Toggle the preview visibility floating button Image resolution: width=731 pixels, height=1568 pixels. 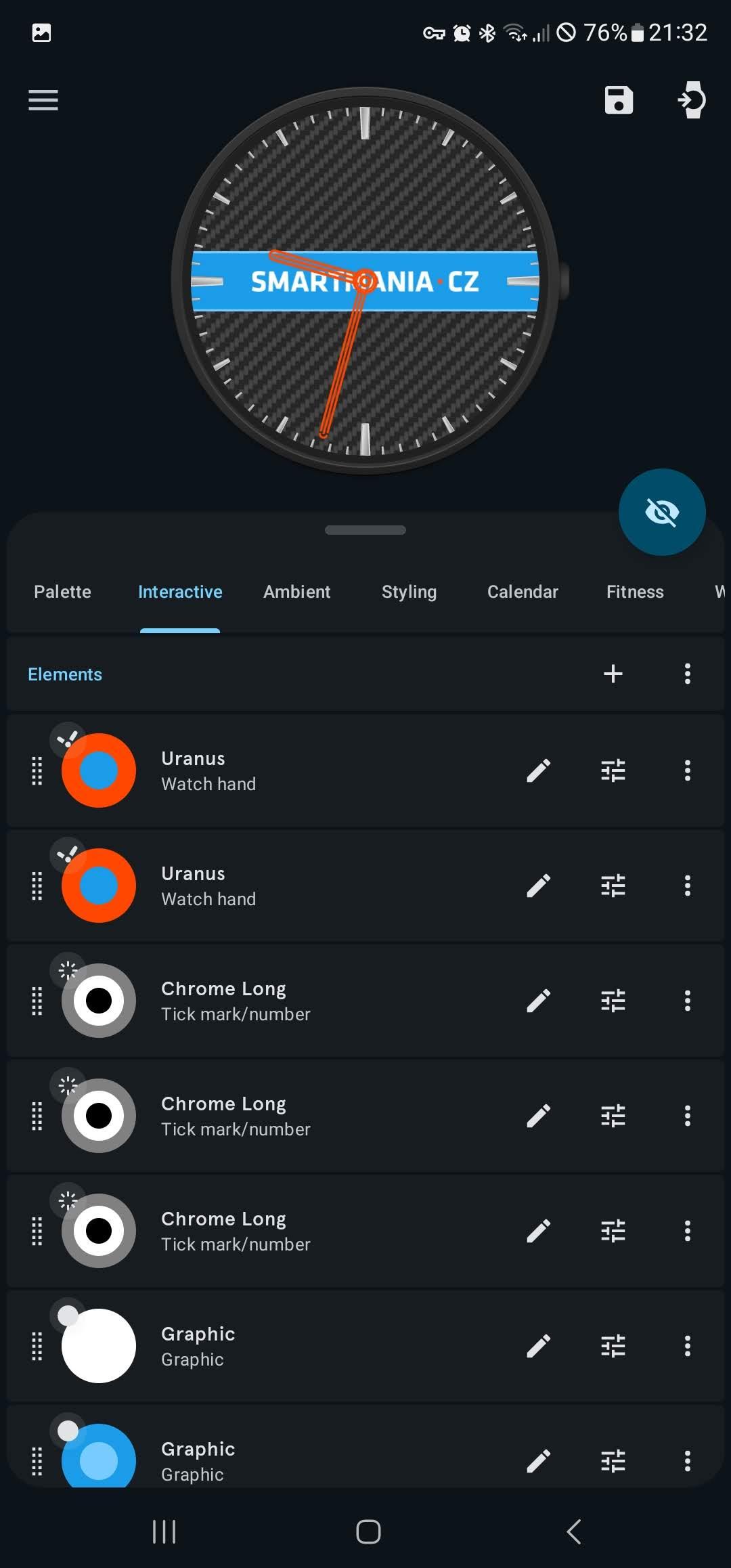point(662,512)
